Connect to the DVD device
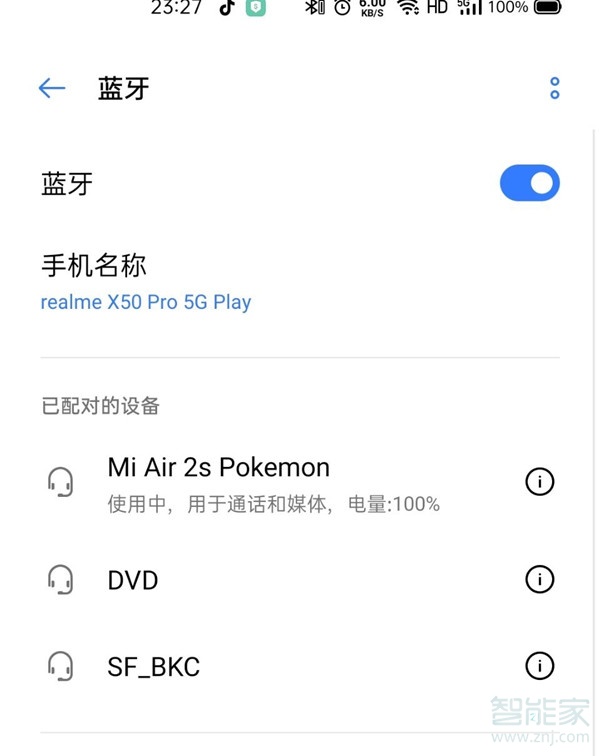600x756 pixels. click(x=133, y=580)
